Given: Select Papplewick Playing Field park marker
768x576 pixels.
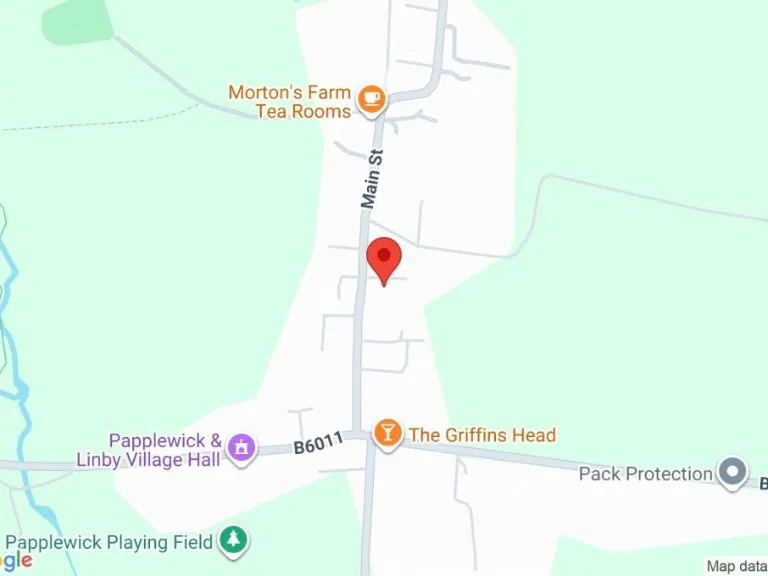Looking at the screenshot, I should coord(235,541).
